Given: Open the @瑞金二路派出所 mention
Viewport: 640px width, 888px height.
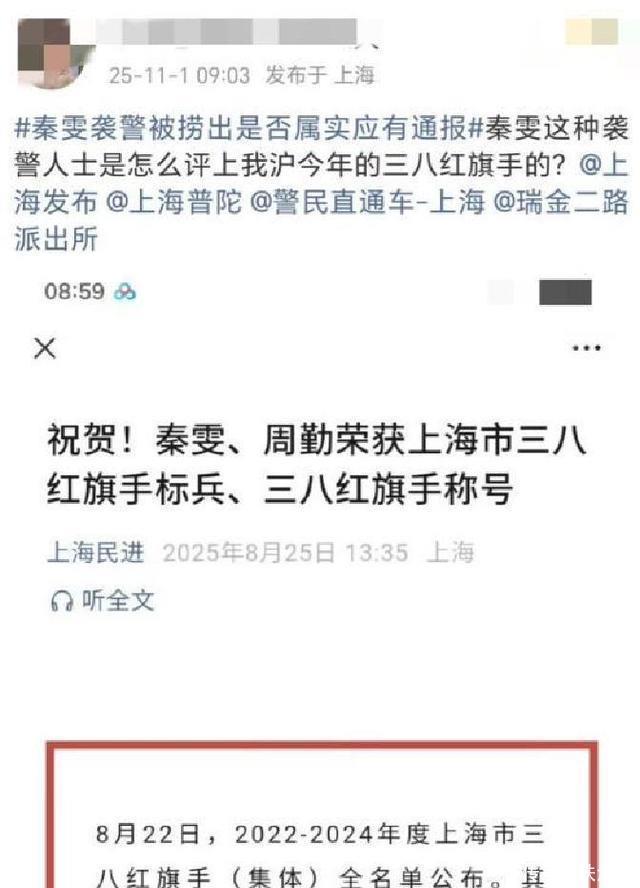Looking at the screenshot, I should coord(561,201).
